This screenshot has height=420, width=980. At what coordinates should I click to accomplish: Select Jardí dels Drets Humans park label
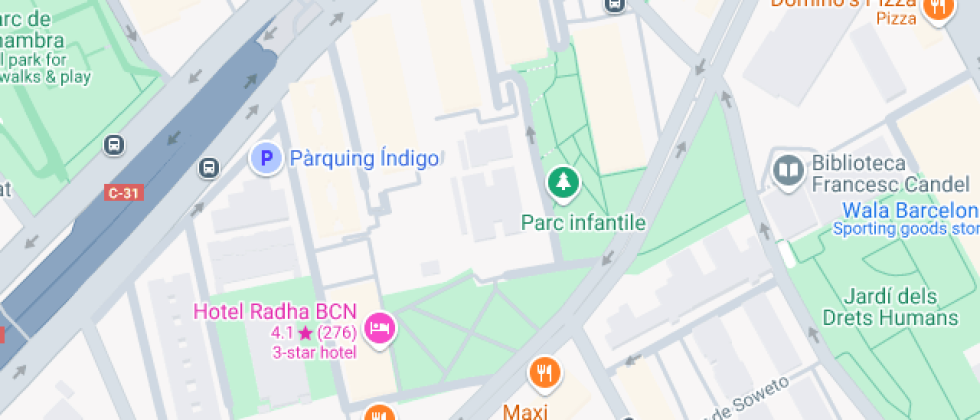pyautogui.click(x=890, y=307)
